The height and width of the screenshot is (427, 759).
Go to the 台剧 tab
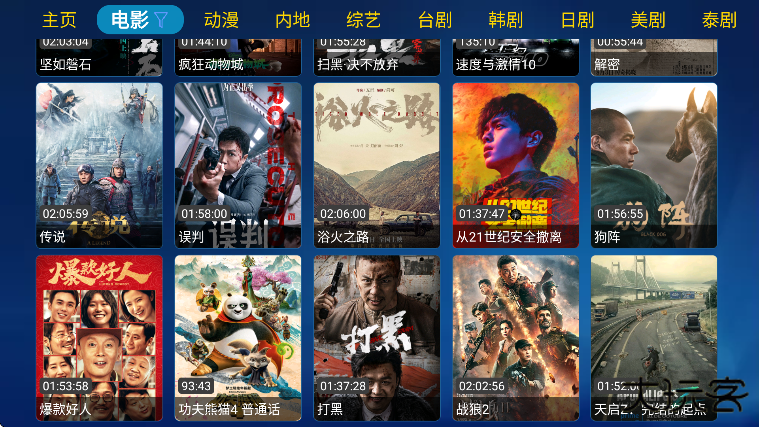pos(434,20)
